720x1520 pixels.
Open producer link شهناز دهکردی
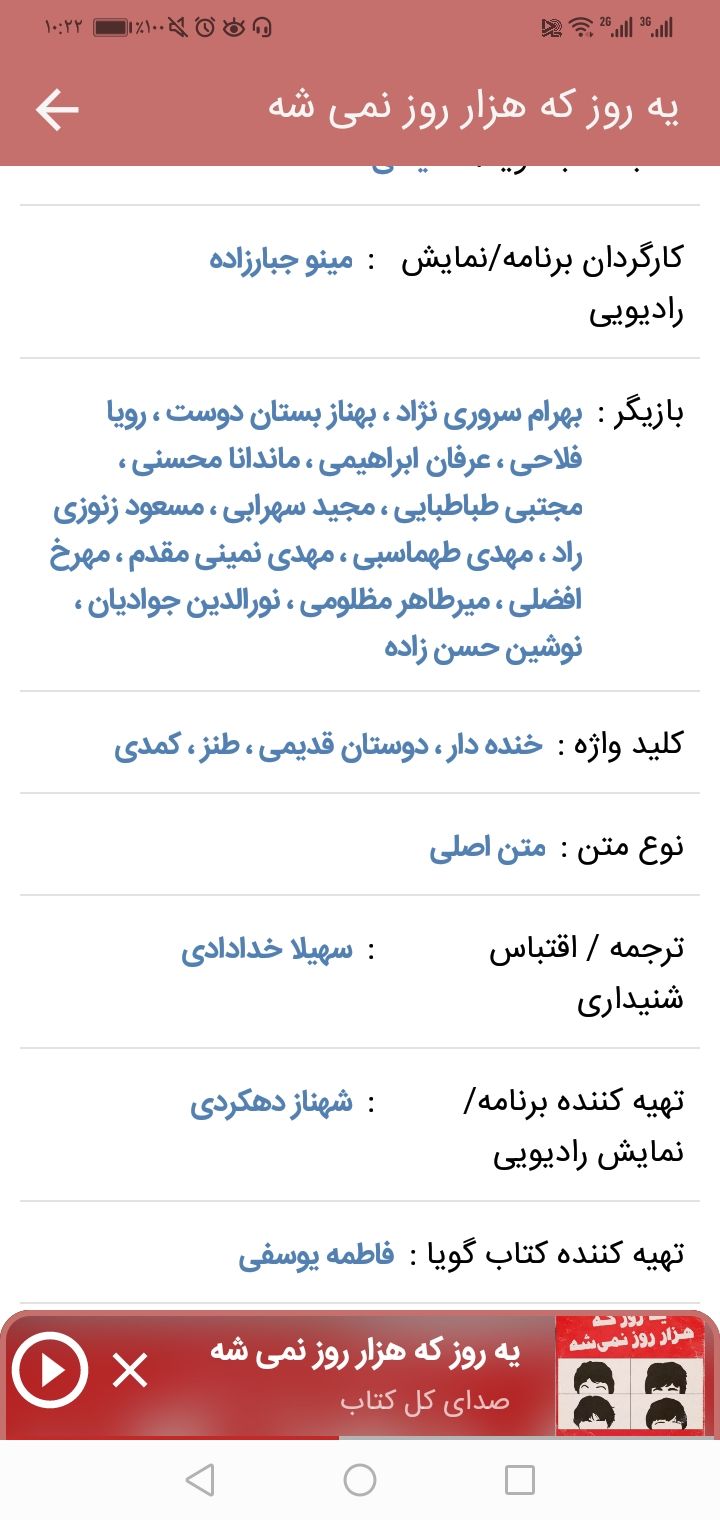272,1103
